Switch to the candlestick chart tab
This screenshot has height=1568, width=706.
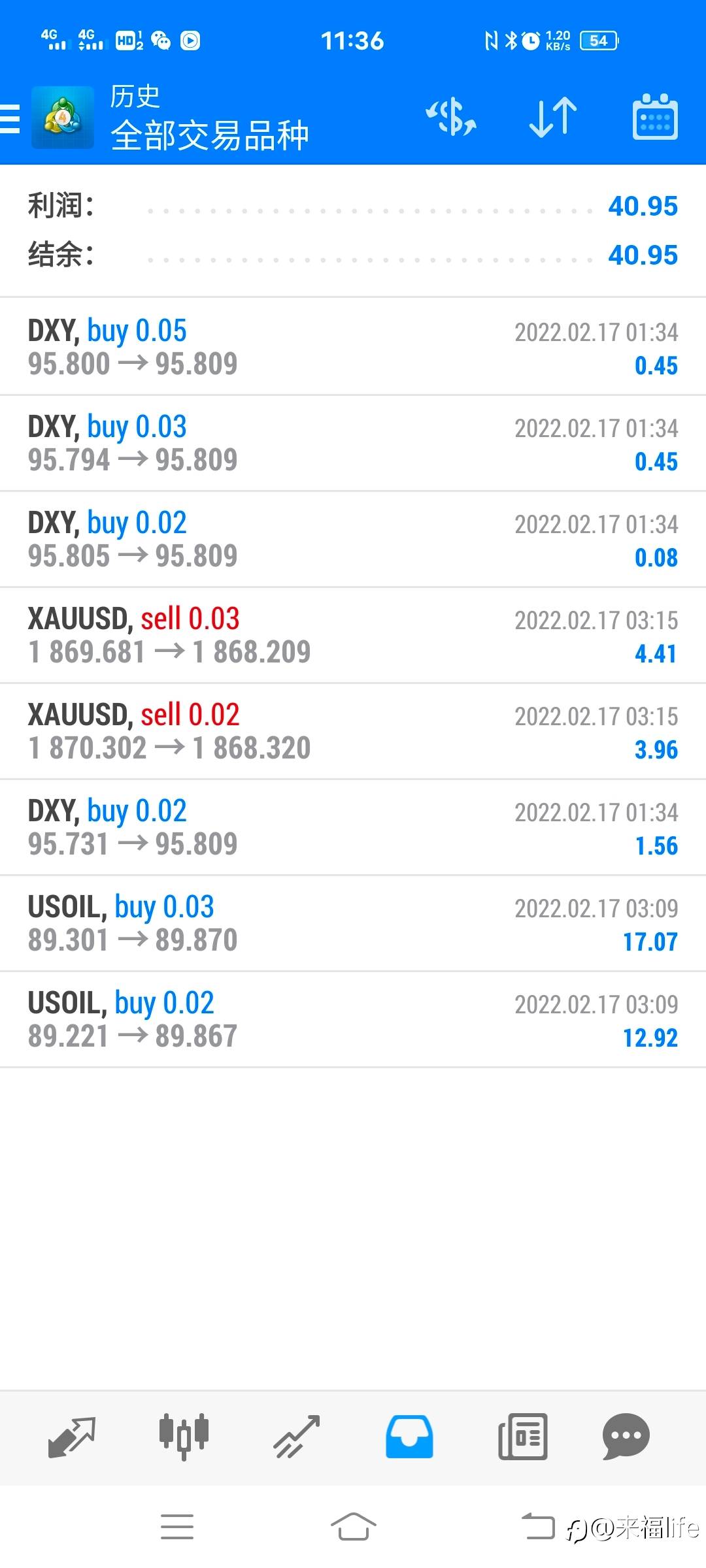(184, 1436)
